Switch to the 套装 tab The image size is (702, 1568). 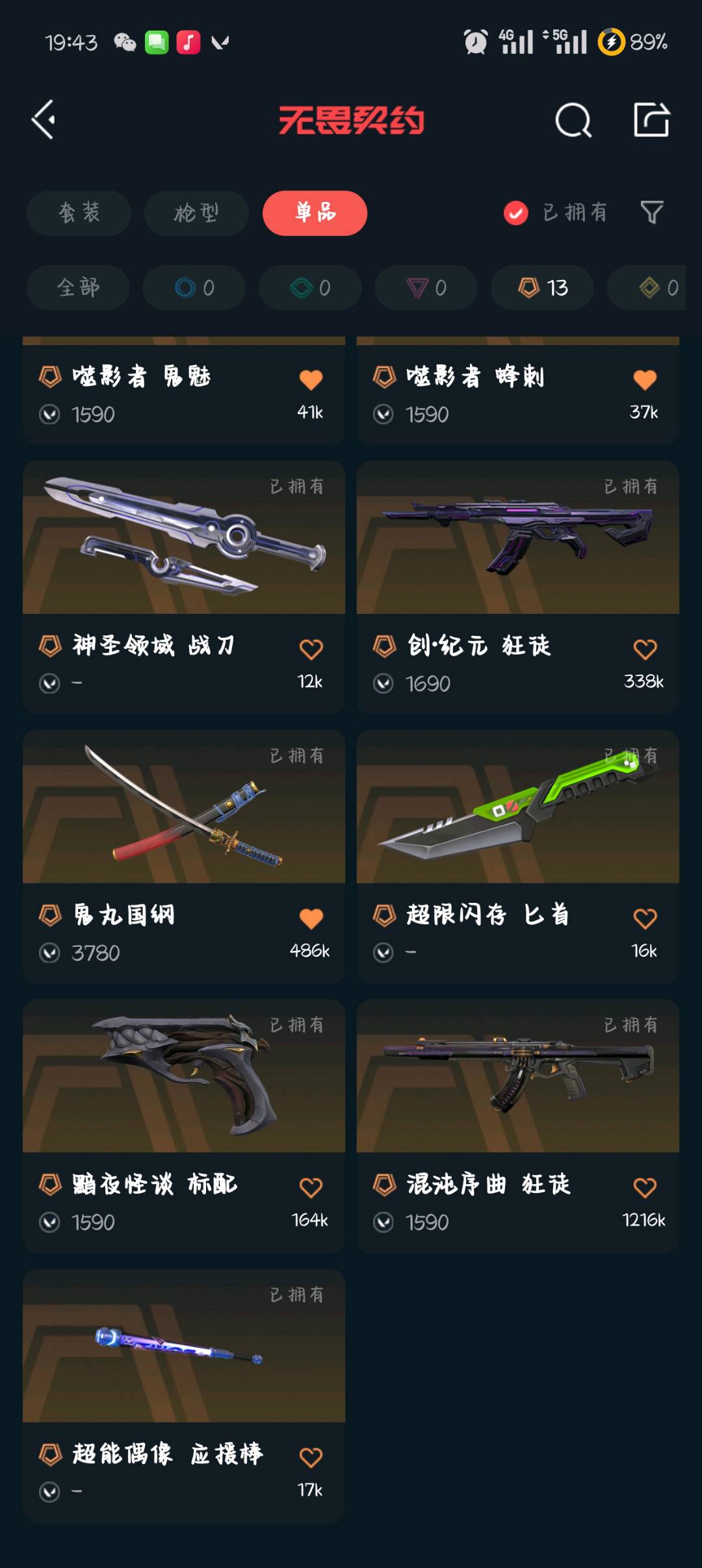coord(79,213)
